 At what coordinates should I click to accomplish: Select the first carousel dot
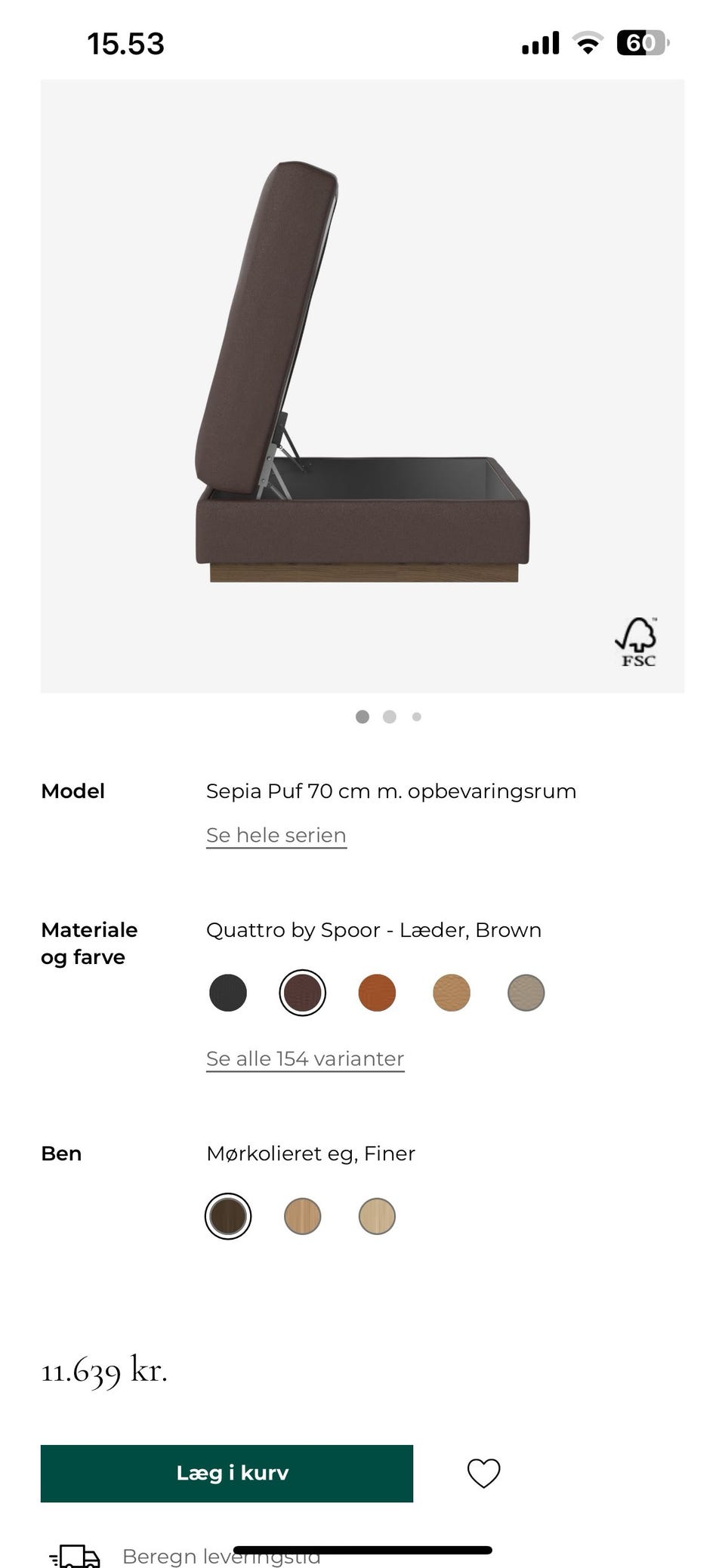click(x=363, y=716)
